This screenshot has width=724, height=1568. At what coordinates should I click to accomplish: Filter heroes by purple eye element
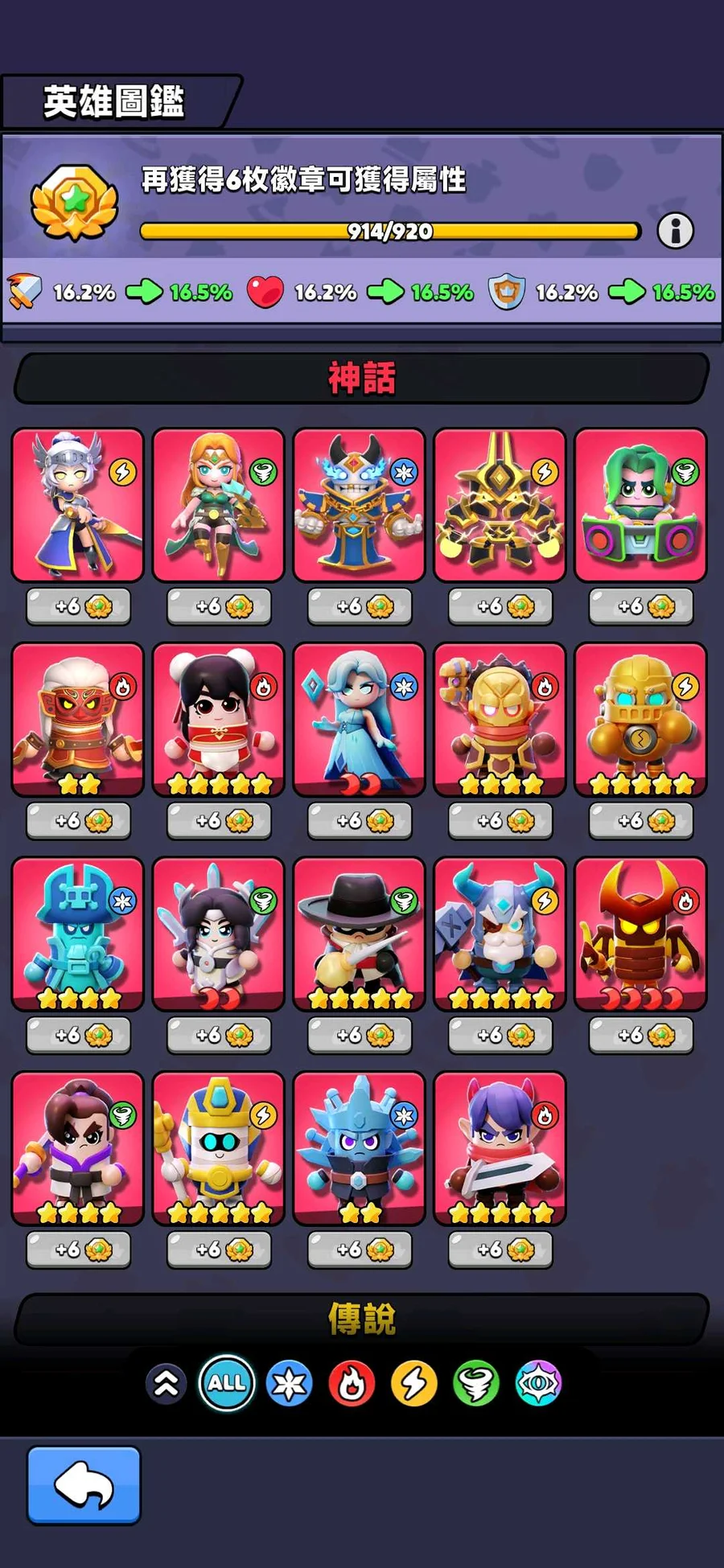[x=537, y=1383]
